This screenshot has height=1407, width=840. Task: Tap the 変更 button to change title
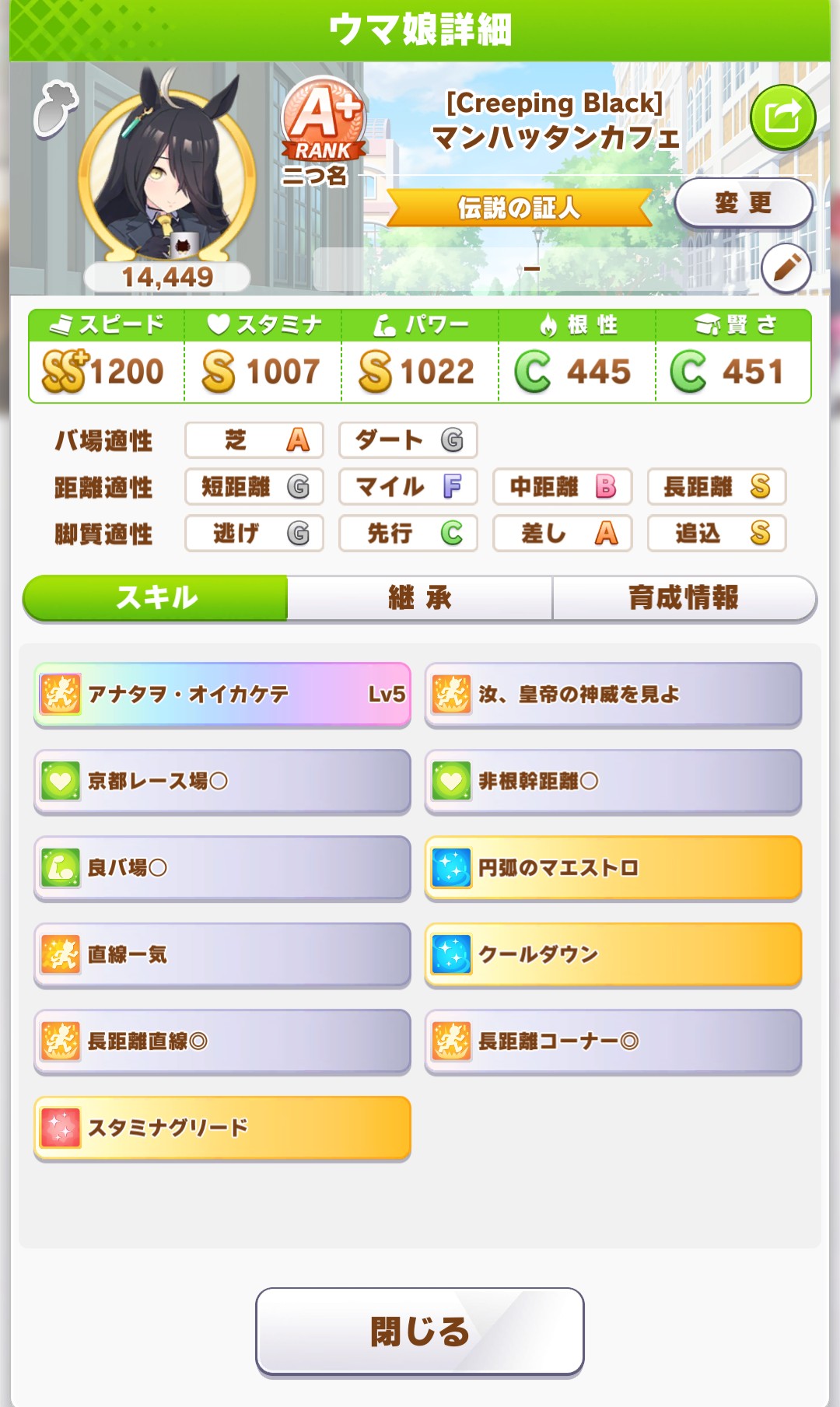[x=743, y=203]
